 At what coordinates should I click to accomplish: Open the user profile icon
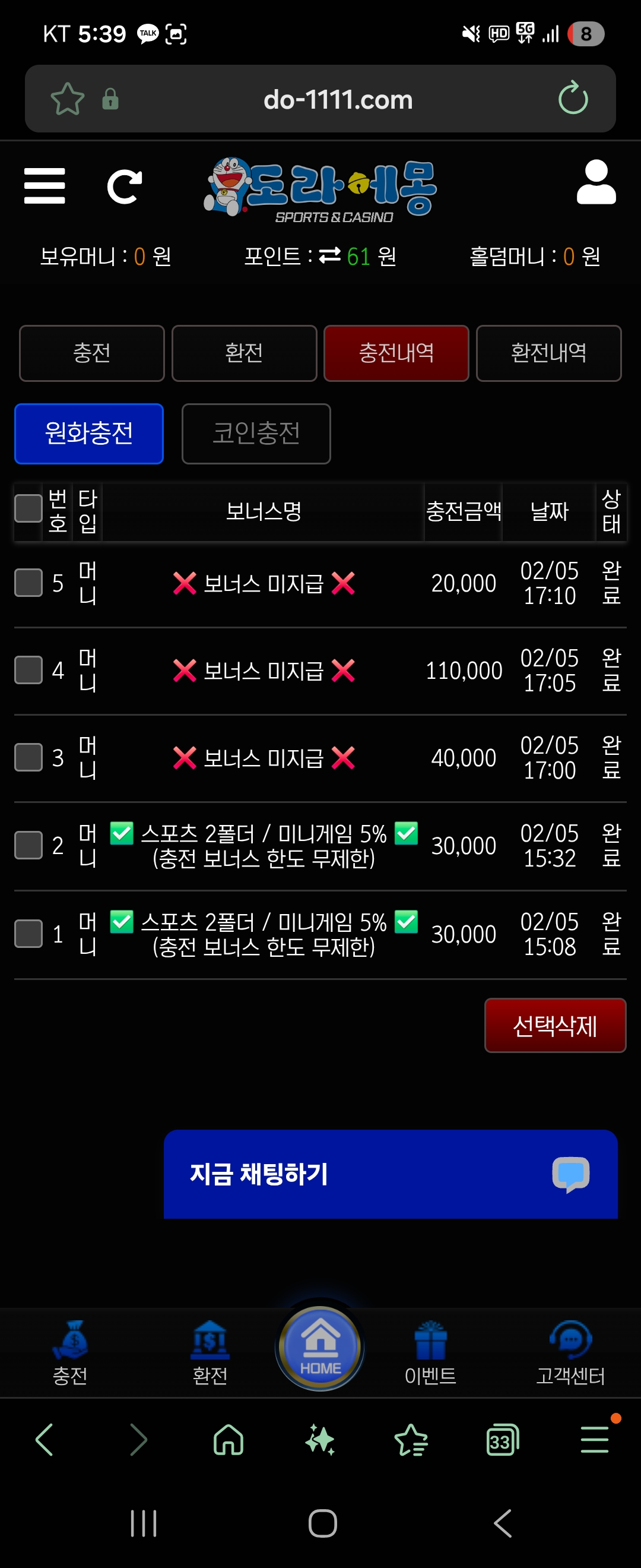pos(596,182)
